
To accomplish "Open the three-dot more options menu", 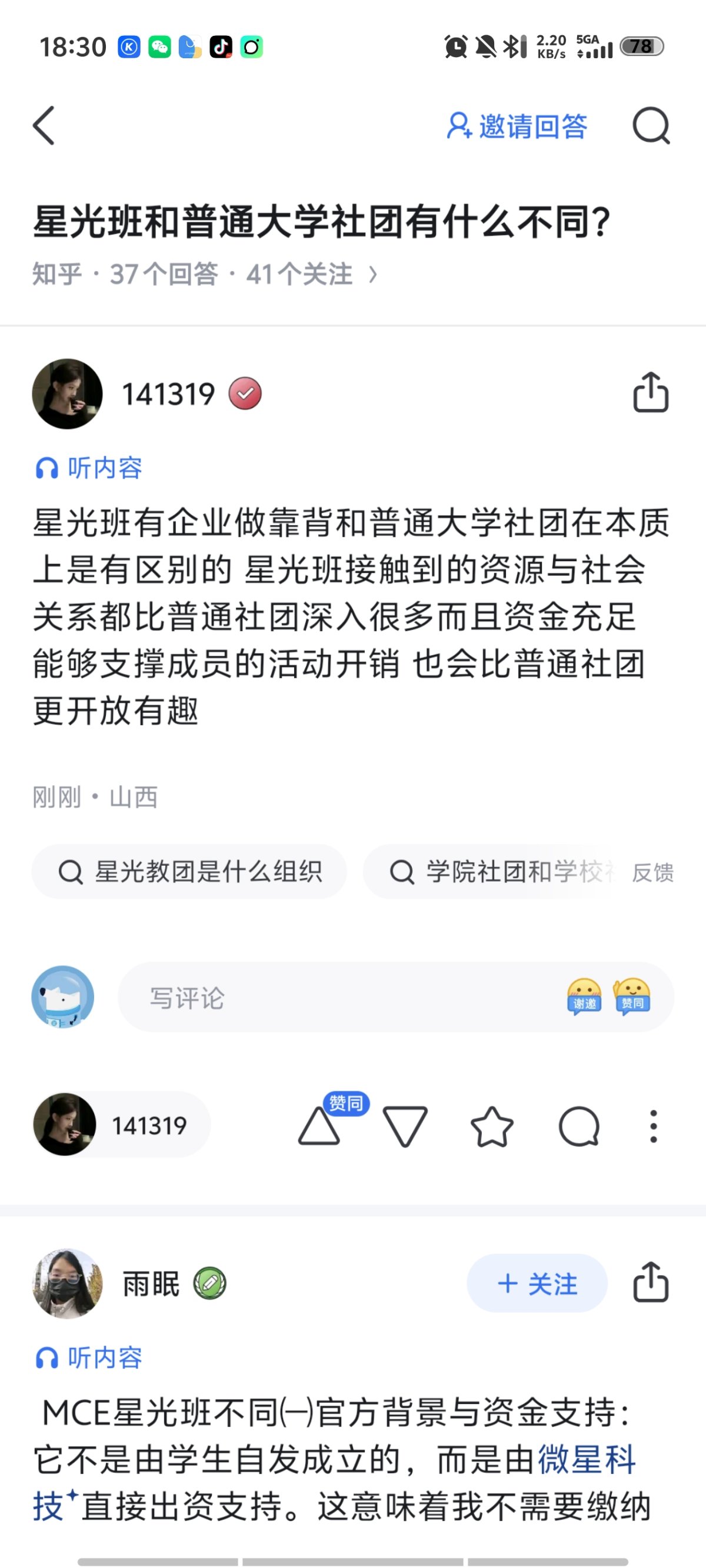I will tap(653, 1126).
